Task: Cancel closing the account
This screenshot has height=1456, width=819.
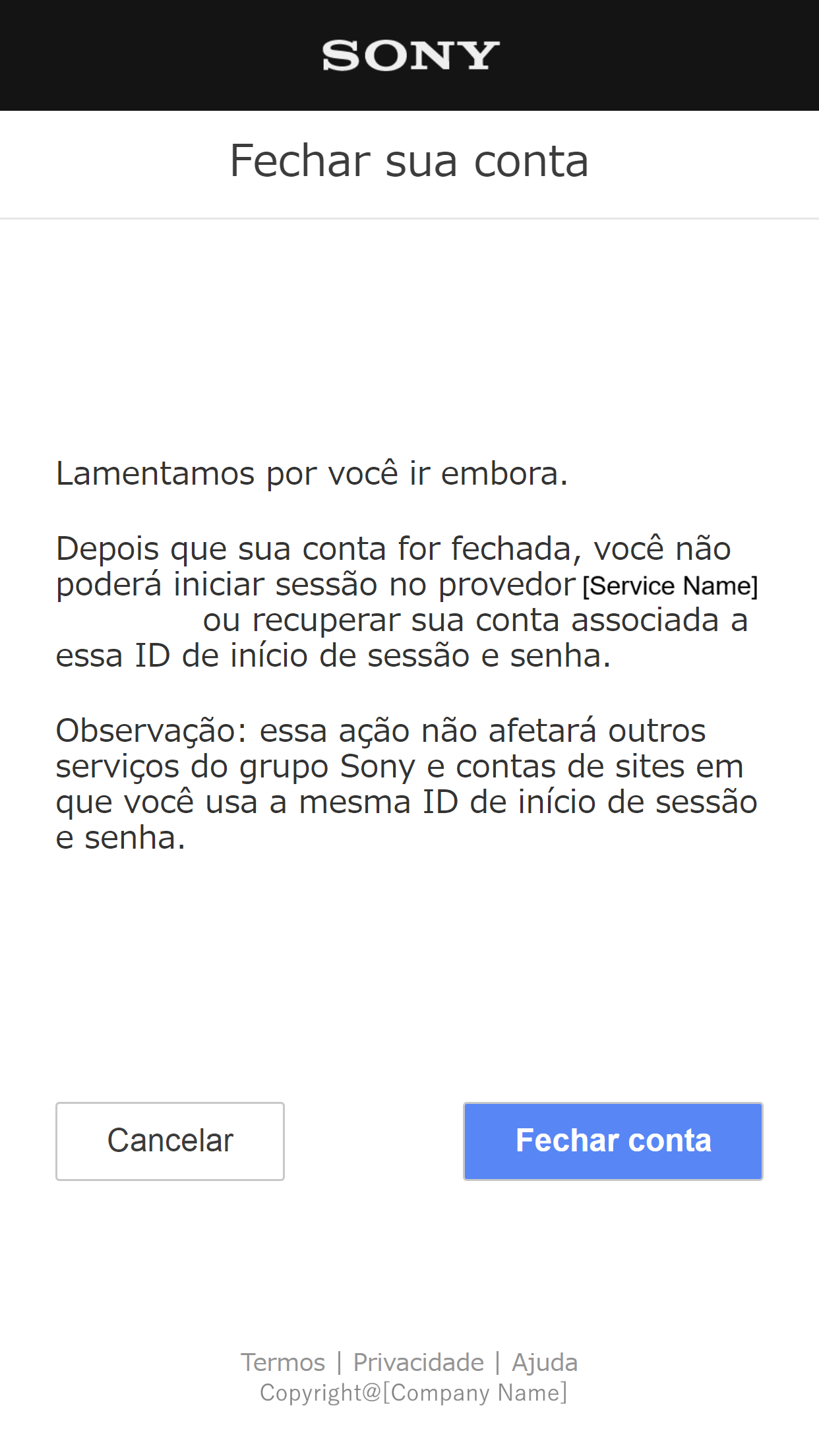Action: point(169,1141)
